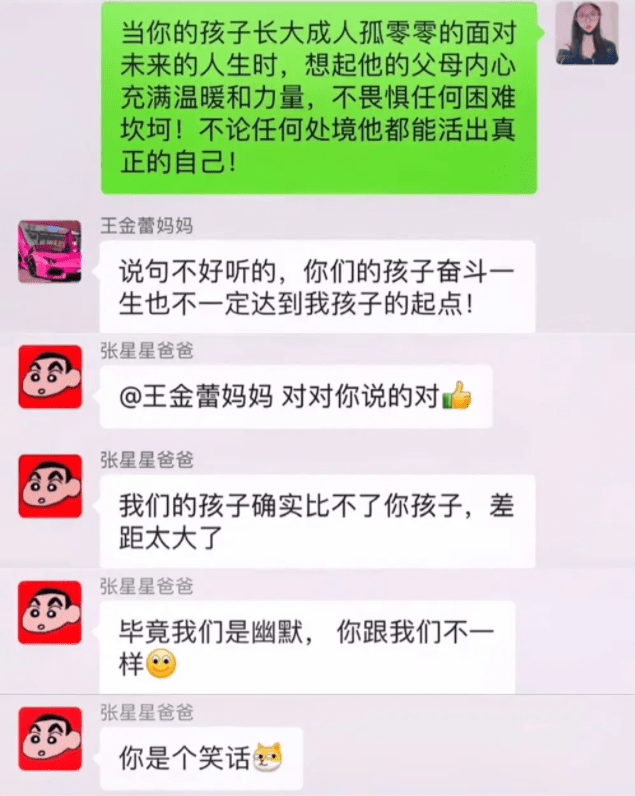
Task: View 张星星爸爸's profile from the '毕竟我们是幽默' message
Action: pos(50,612)
